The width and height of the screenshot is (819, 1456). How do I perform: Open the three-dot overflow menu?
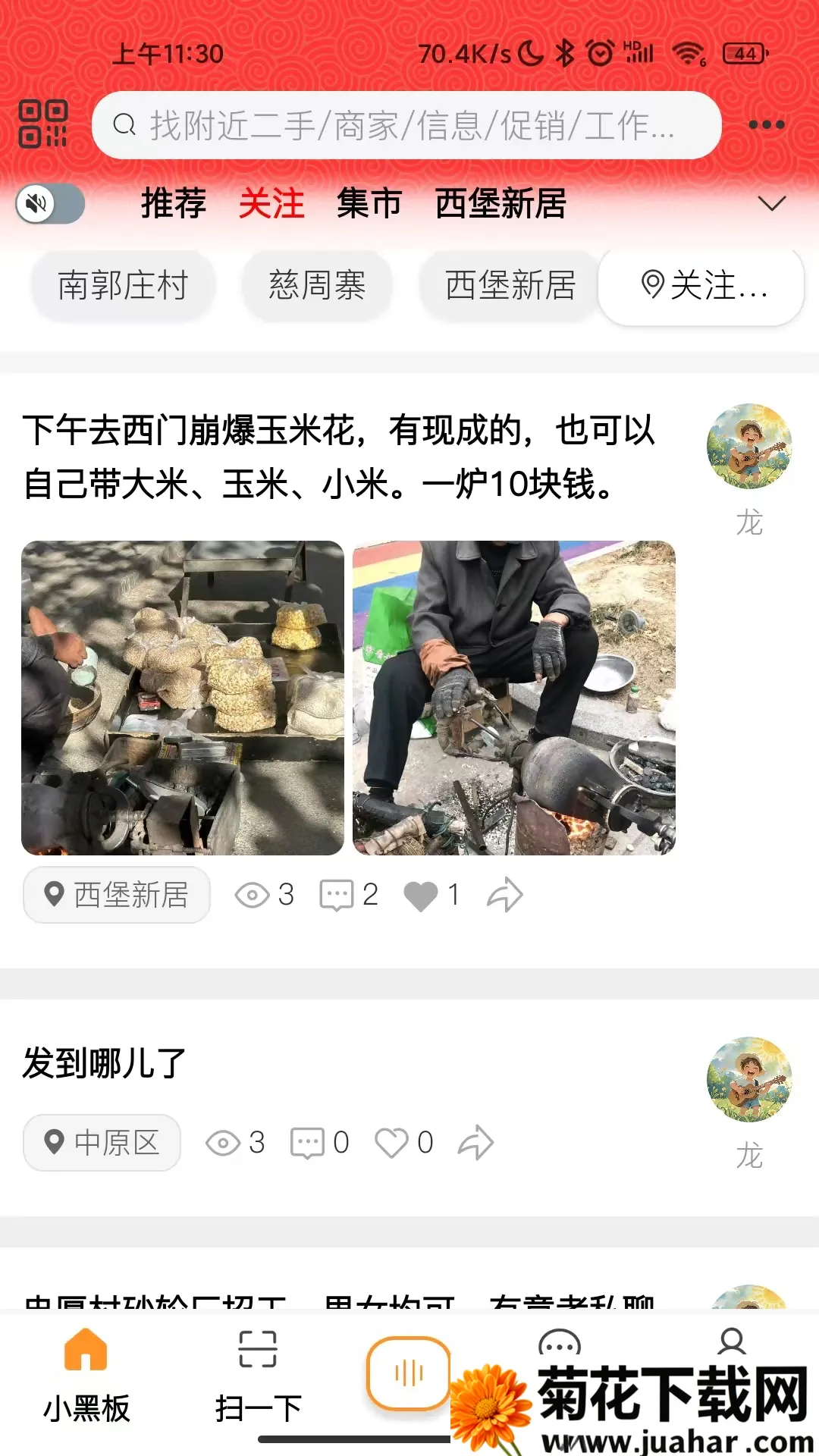[766, 125]
